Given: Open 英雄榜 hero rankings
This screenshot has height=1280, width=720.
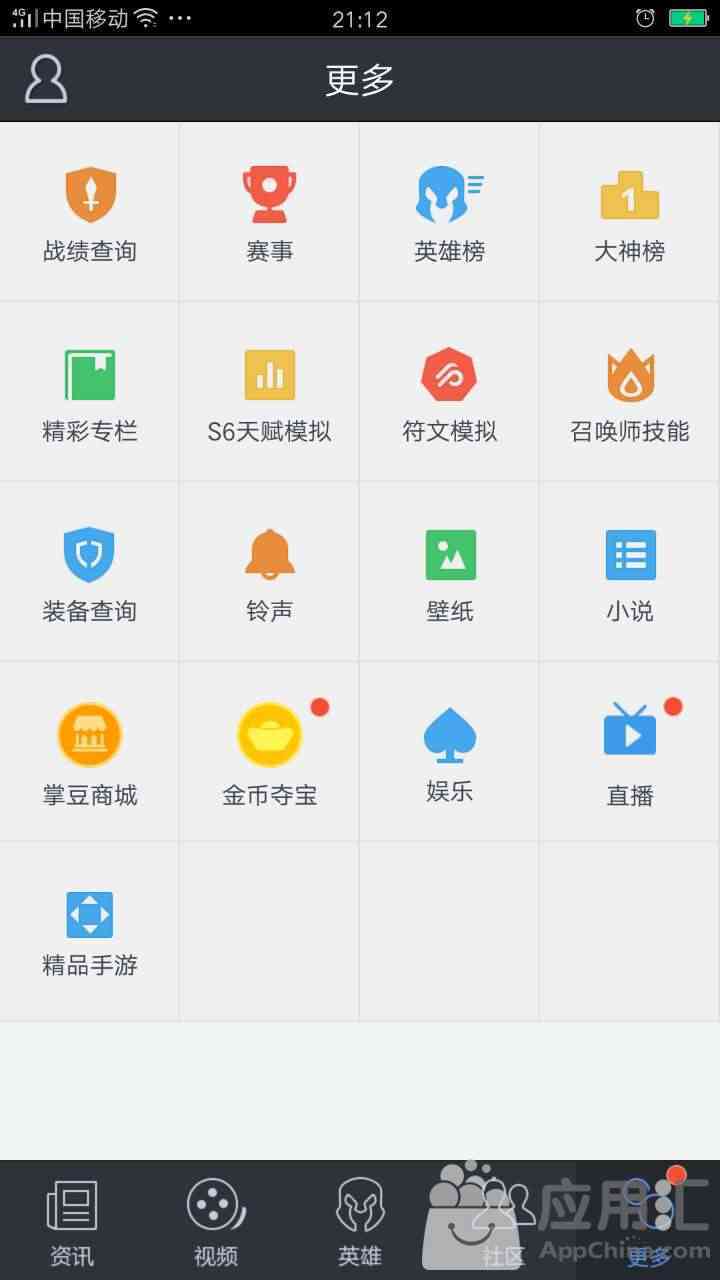Looking at the screenshot, I should pos(450,212).
